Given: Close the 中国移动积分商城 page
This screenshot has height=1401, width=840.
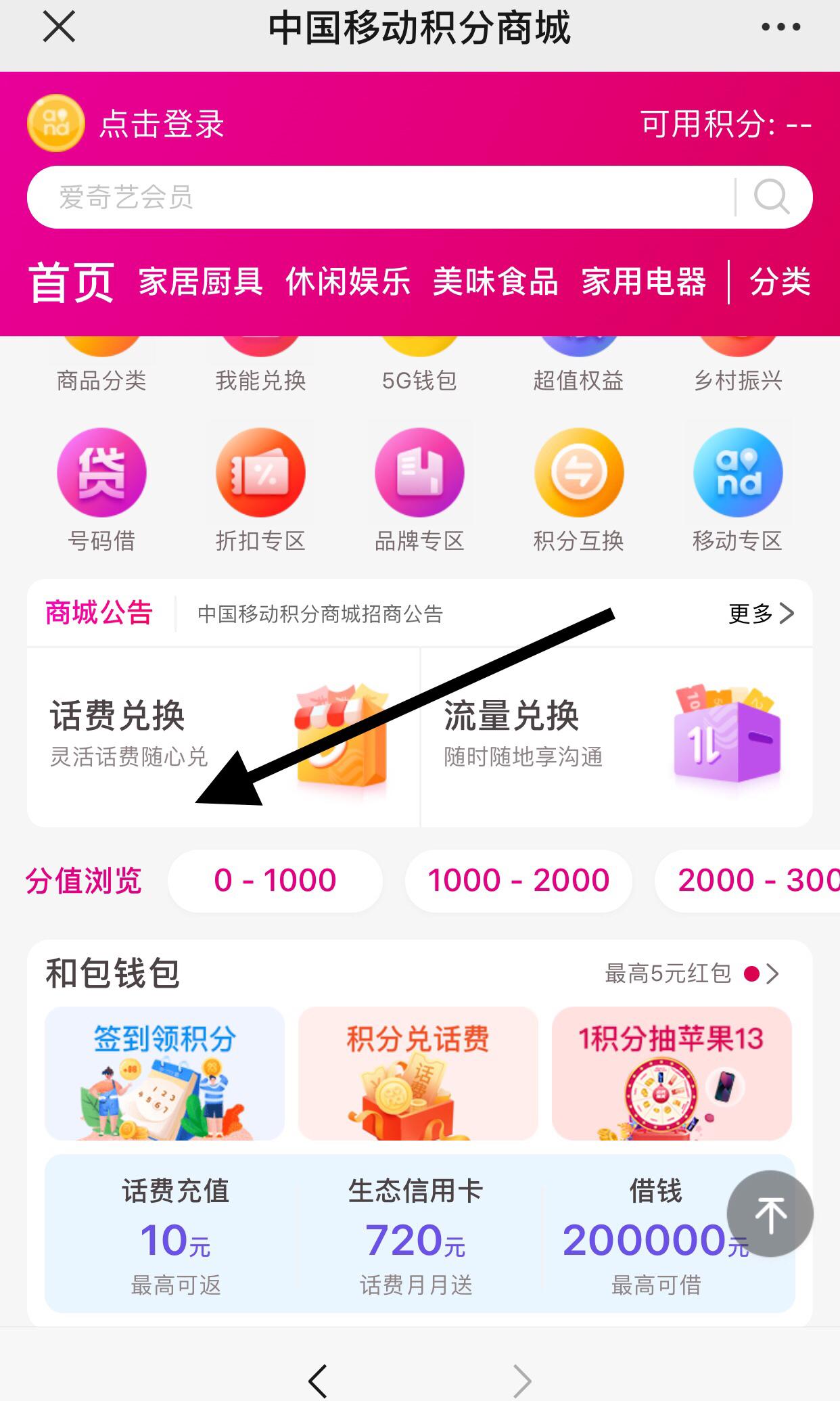Looking at the screenshot, I should (x=59, y=28).
